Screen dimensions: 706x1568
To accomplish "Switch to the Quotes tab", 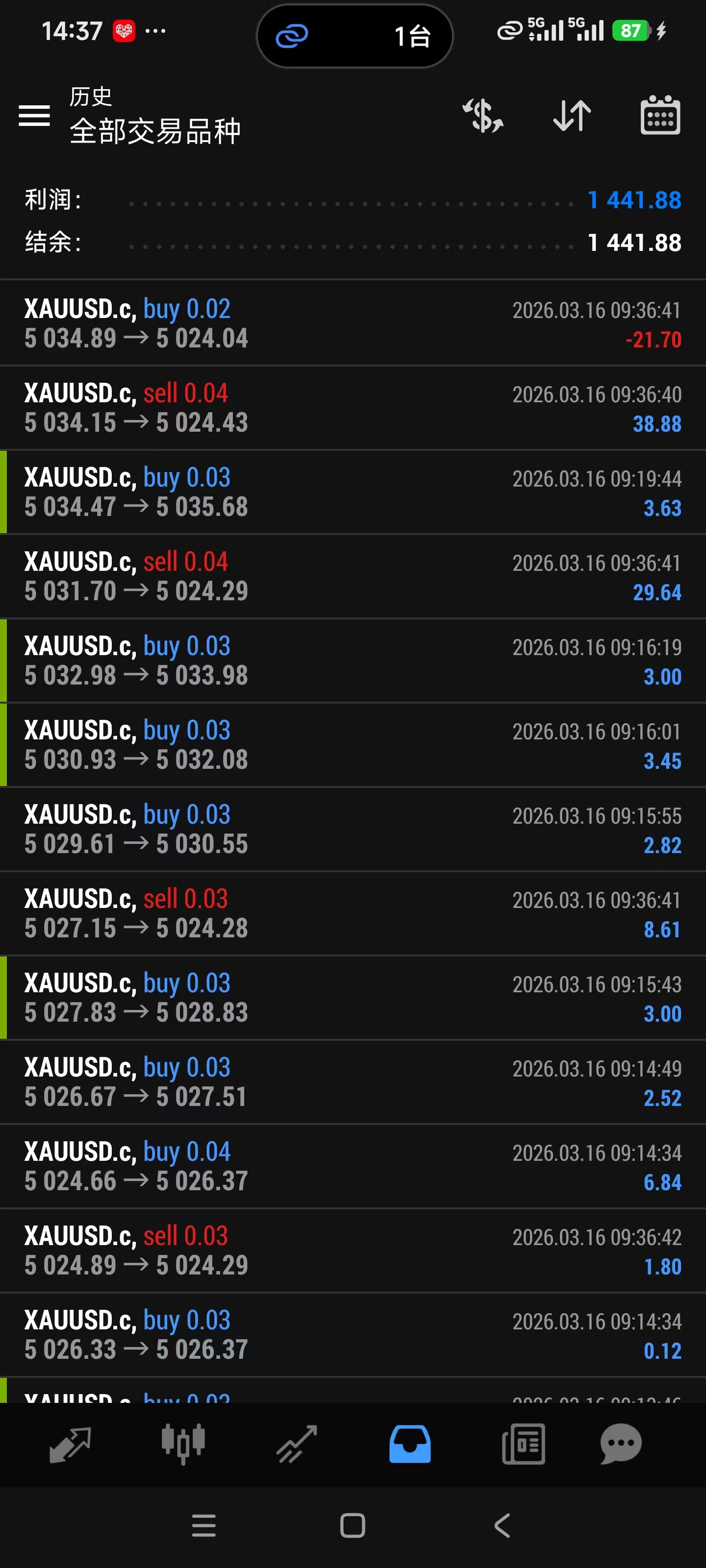I will pos(70,1443).
